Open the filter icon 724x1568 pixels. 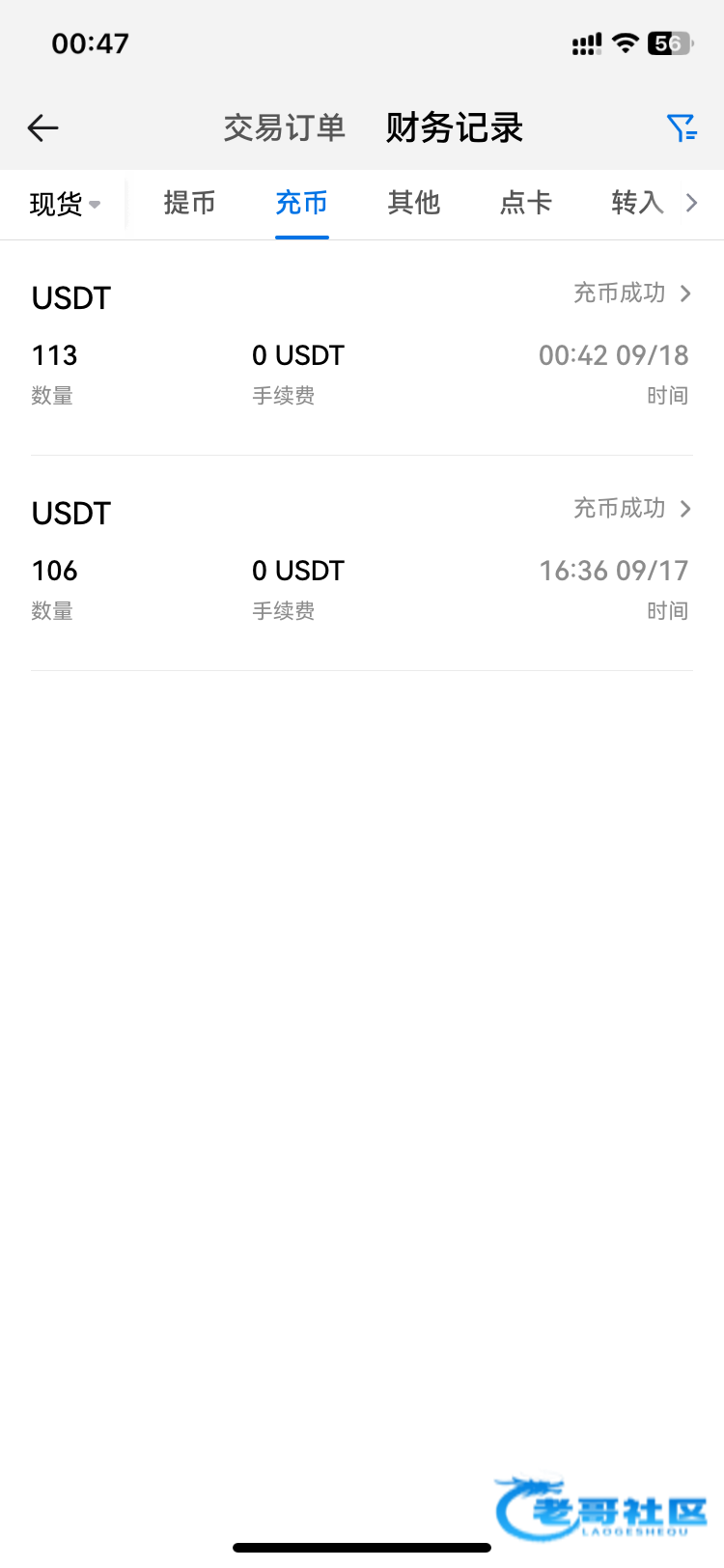(x=682, y=127)
